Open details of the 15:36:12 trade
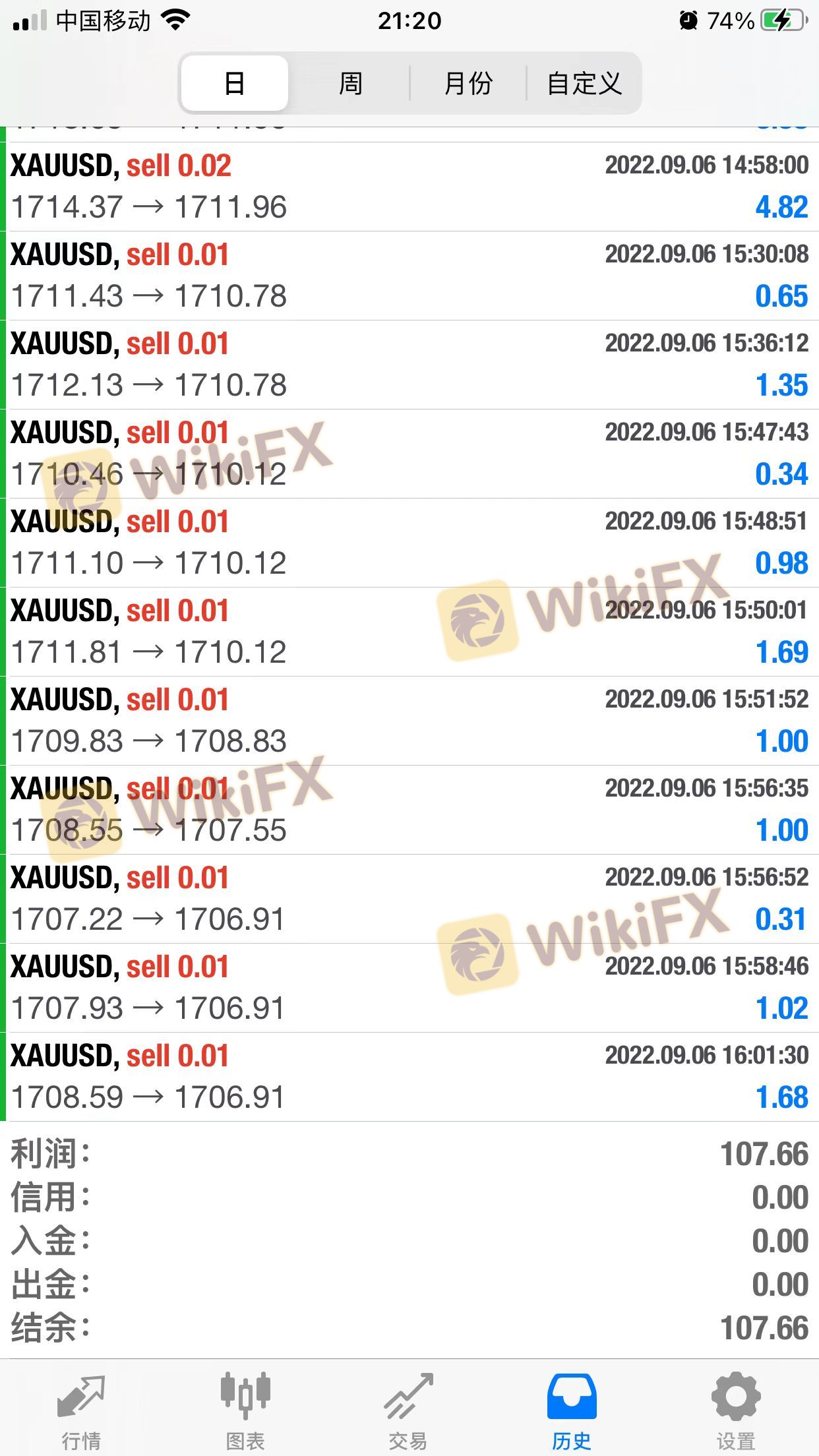Screen dimensions: 819x1456 [x=409, y=365]
